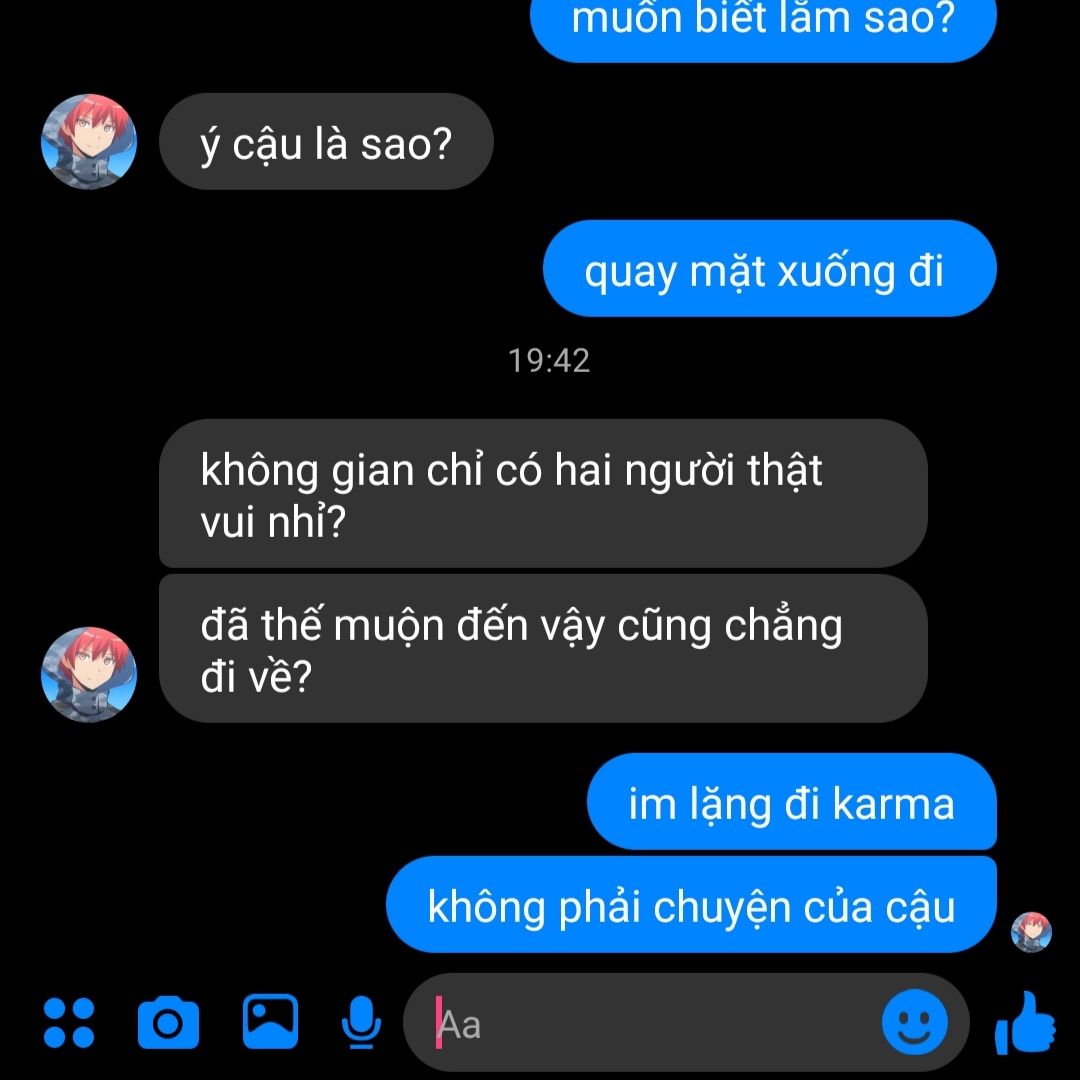Focus the Aa message input field
The image size is (1080, 1080).
640,1024
